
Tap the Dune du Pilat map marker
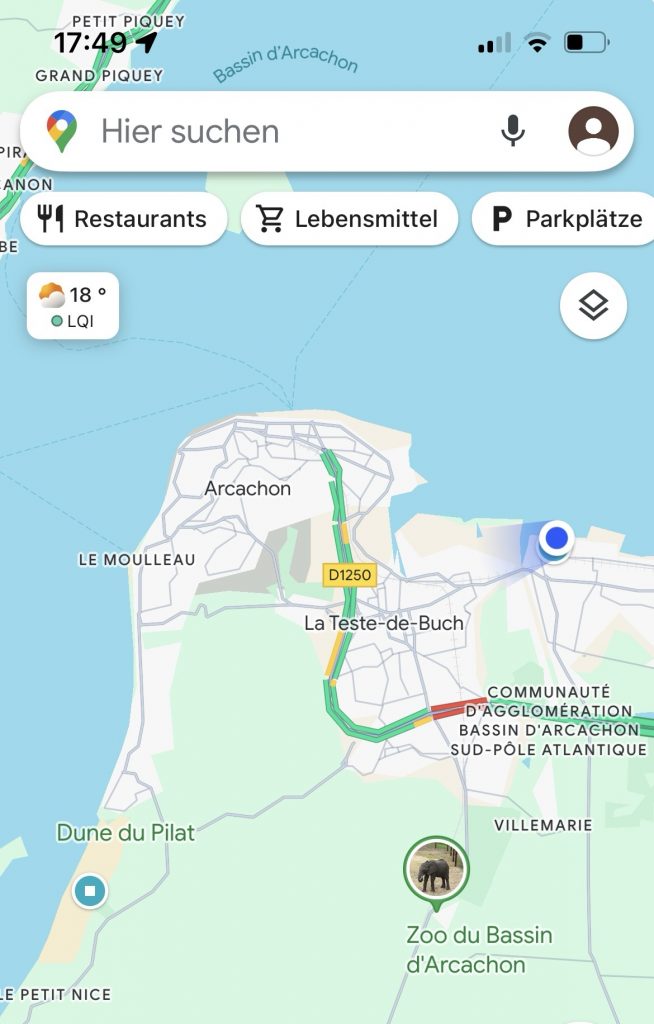click(90, 889)
